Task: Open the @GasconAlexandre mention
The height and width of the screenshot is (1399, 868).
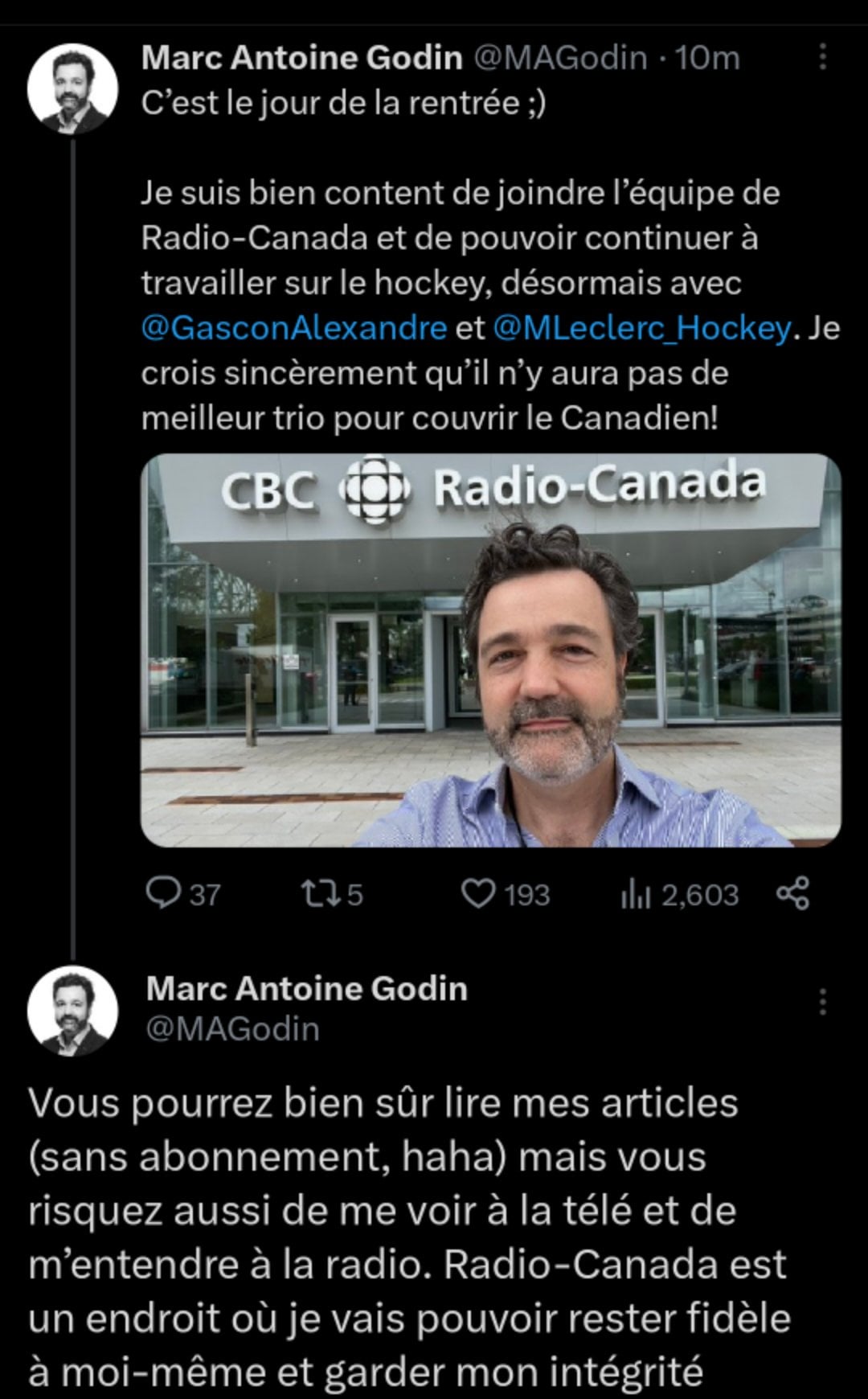Action: point(294,328)
